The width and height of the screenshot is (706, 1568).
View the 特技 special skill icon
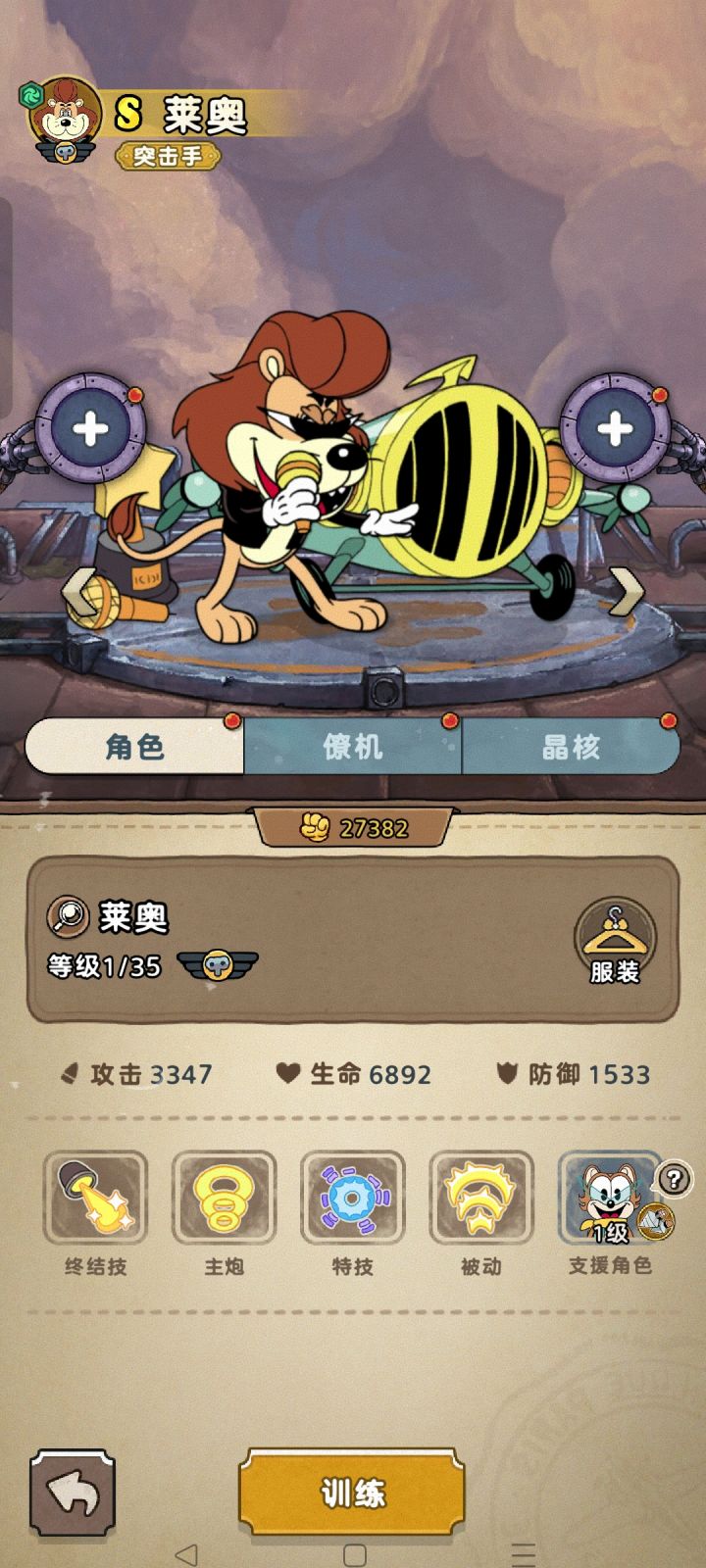352,1200
